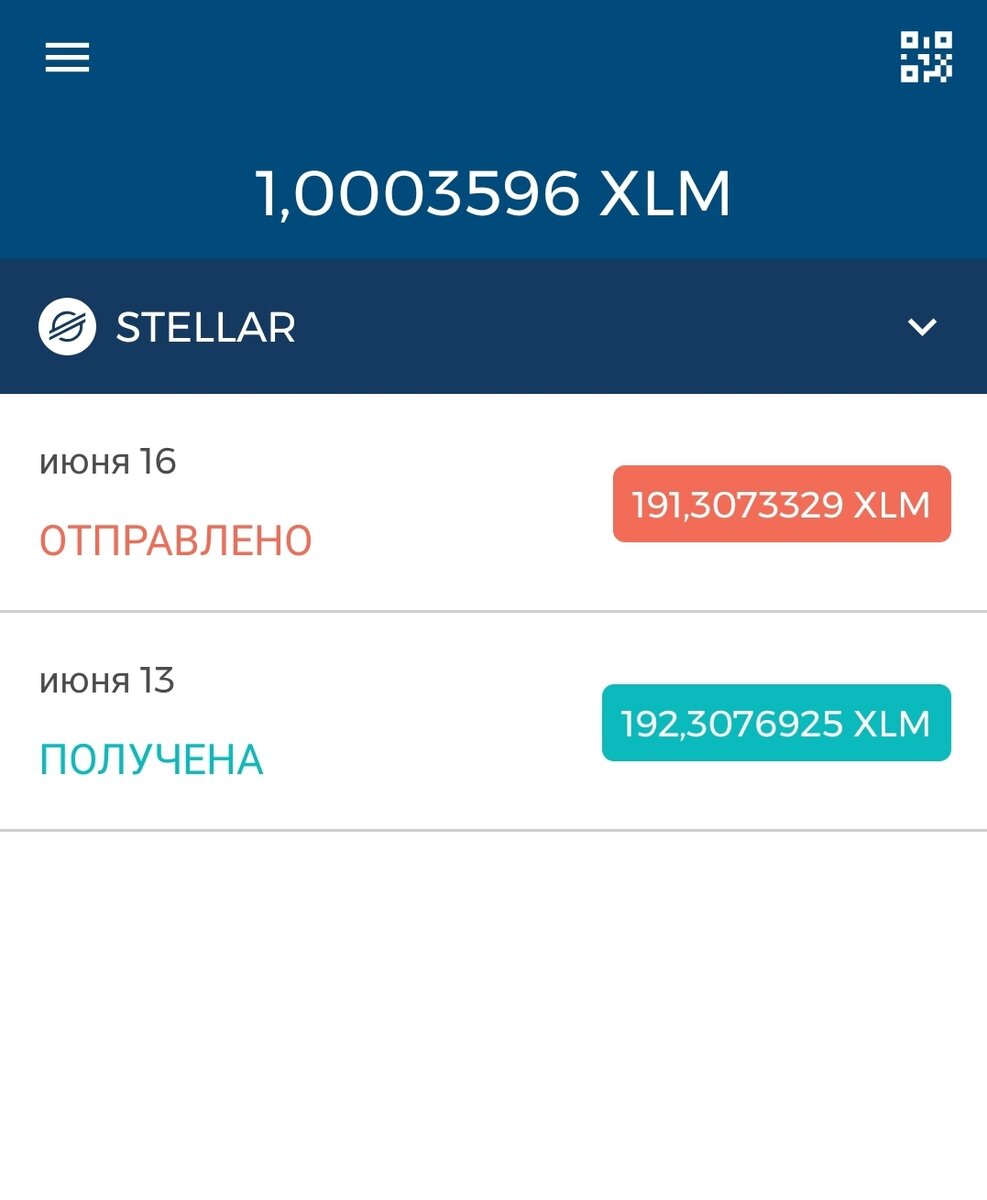The image size is (987, 1200).
Task: Open the ОТПРАВЛЕНО transaction from июня 16
Action: pyautogui.click(x=176, y=539)
